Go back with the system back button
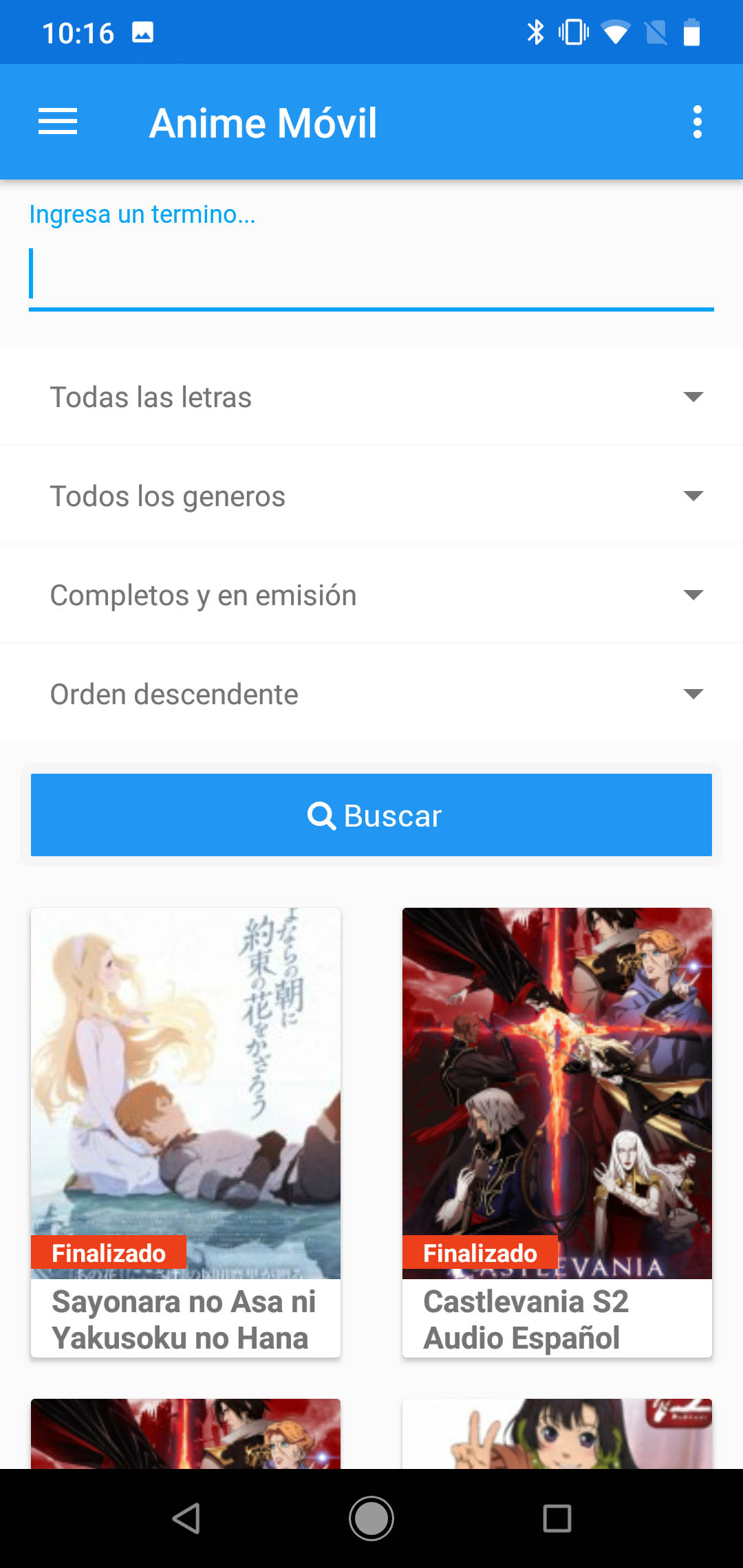Image resolution: width=743 pixels, height=1568 pixels. [x=186, y=1518]
